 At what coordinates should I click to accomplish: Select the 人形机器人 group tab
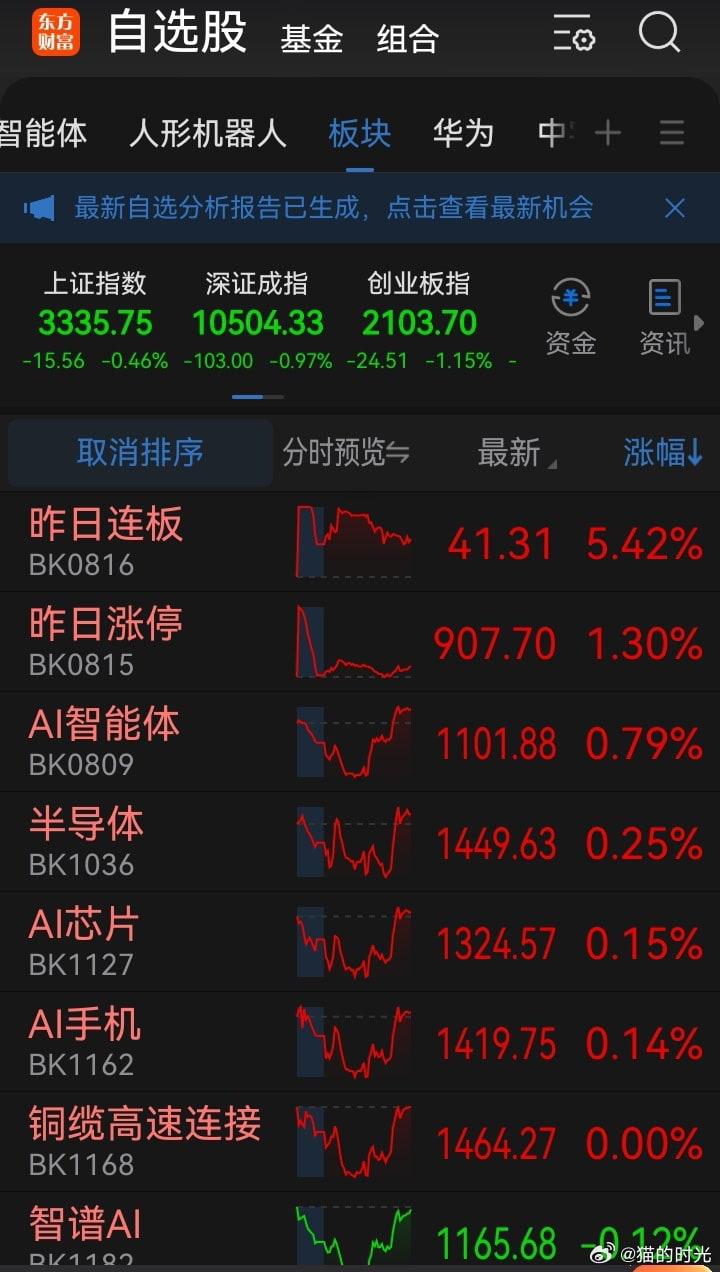tap(208, 133)
